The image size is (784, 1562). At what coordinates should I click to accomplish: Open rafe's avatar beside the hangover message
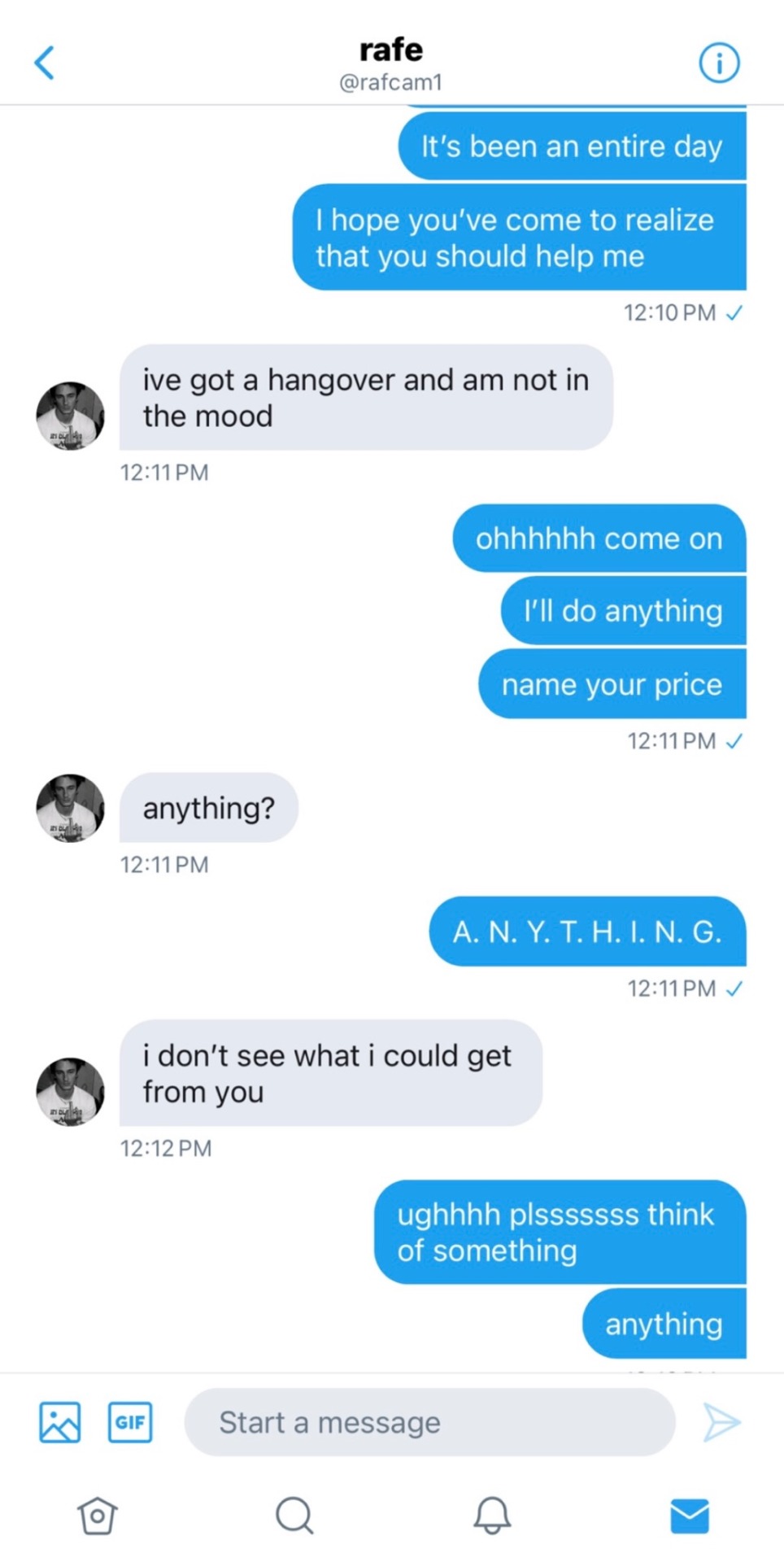[71, 416]
